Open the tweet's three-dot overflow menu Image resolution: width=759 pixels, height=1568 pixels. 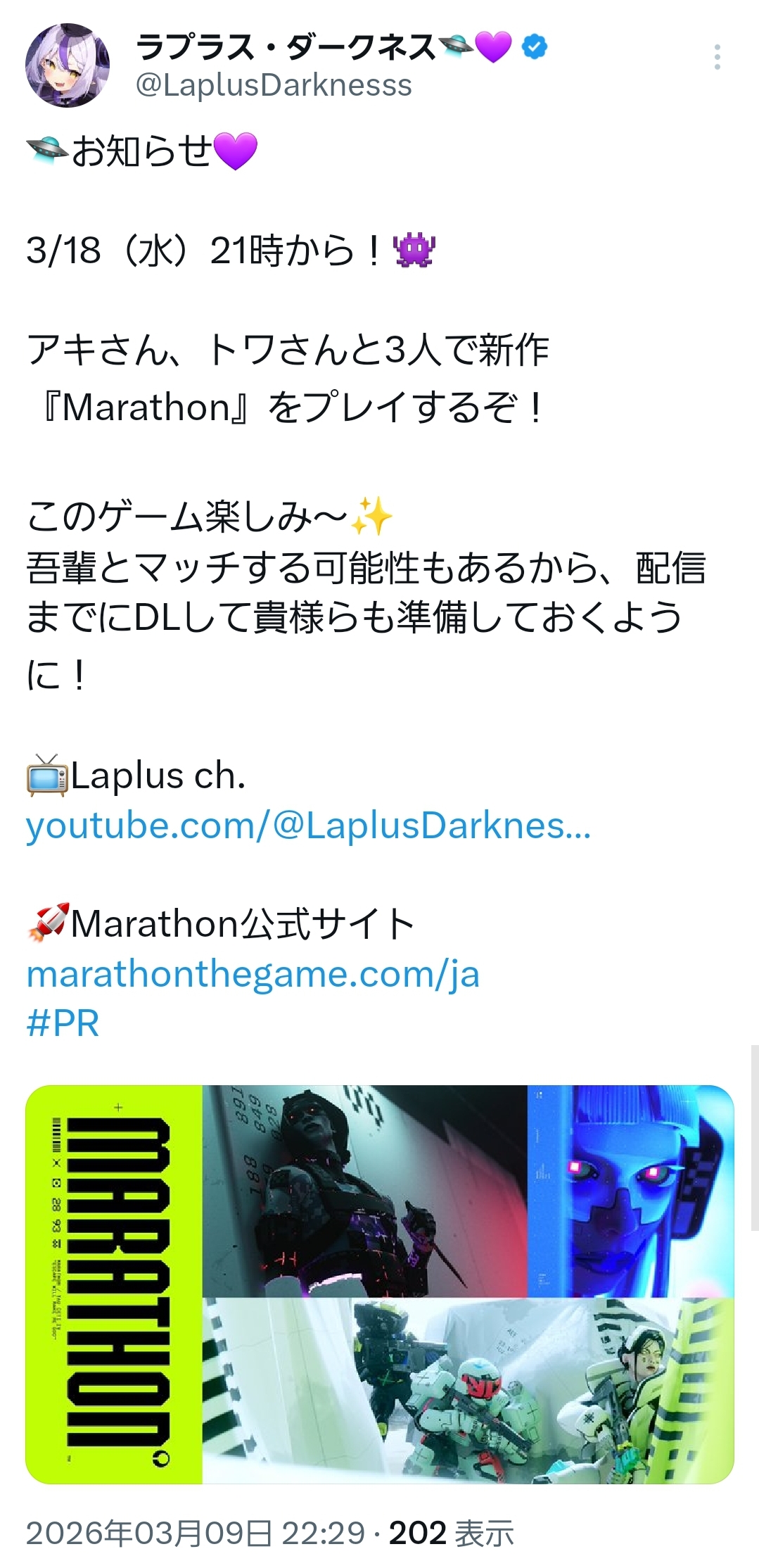coord(717,57)
